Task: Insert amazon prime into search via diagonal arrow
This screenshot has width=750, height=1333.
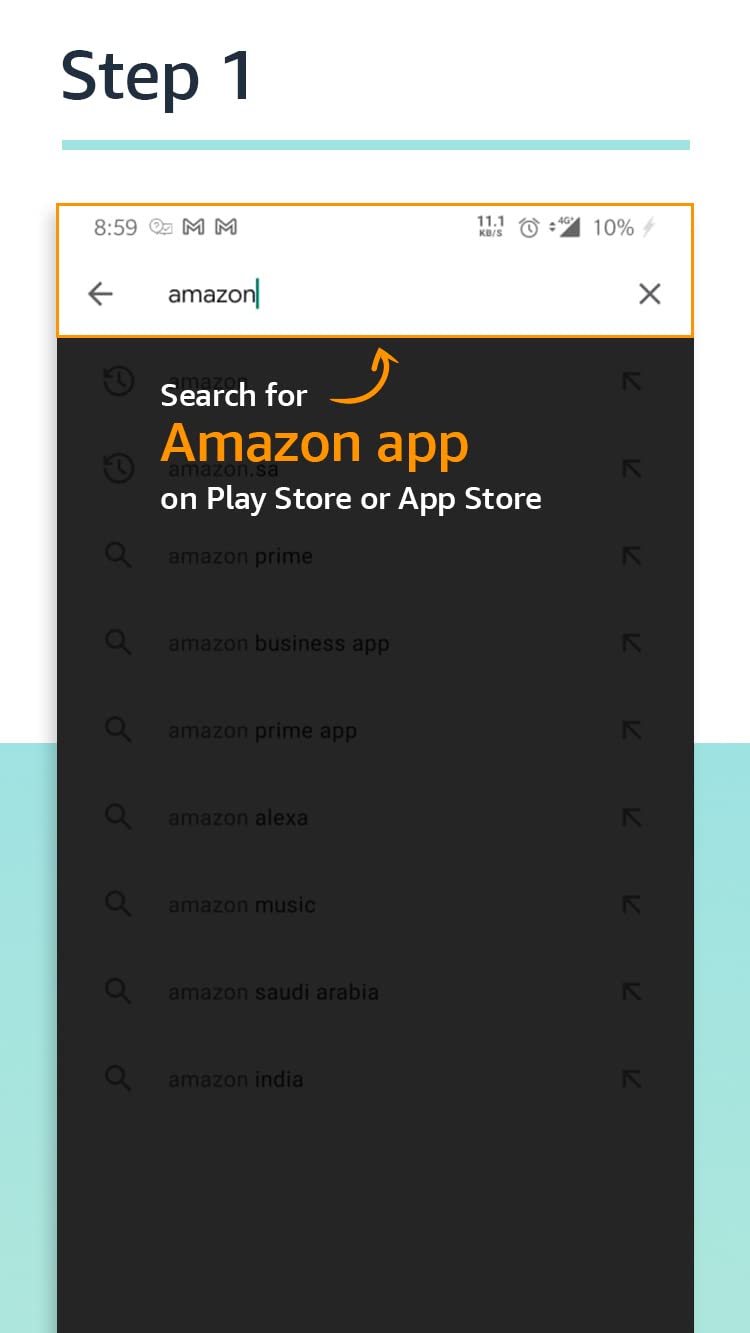Action: pos(631,555)
